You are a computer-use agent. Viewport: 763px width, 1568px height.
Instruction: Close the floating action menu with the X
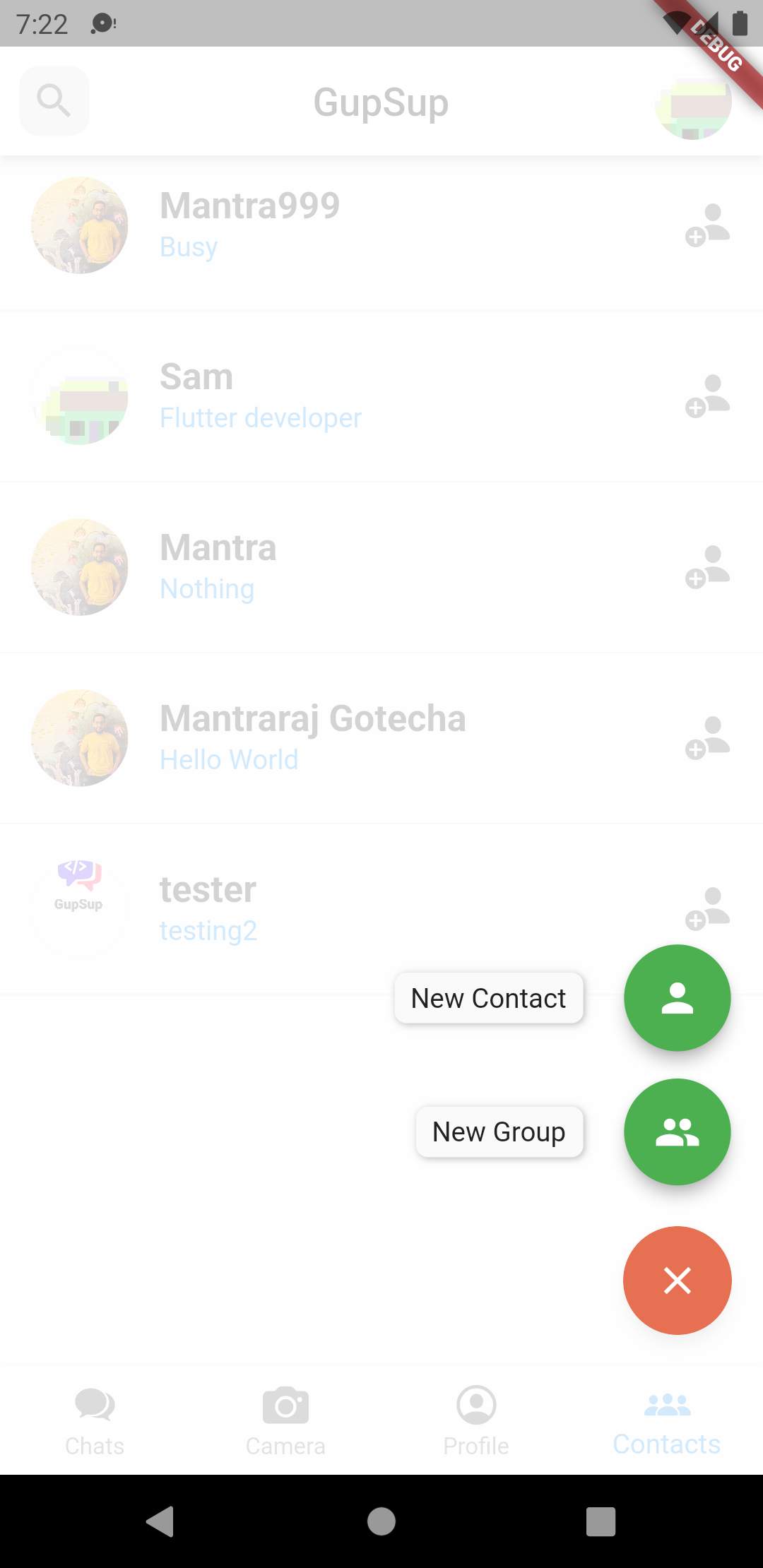pos(677,1281)
